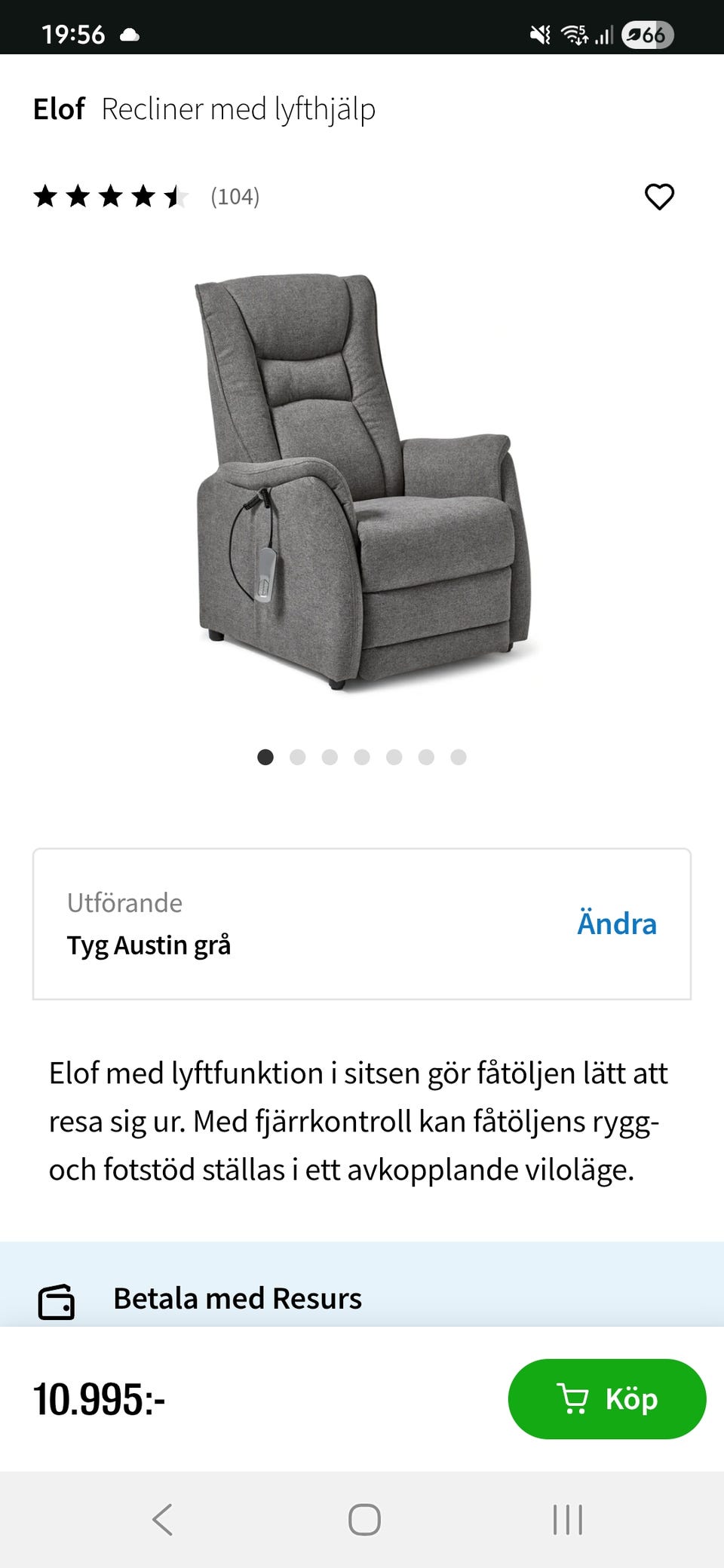Open recent apps with the three-line navigation icon
This screenshot has height=1568, width=724.
(566, 1521)
